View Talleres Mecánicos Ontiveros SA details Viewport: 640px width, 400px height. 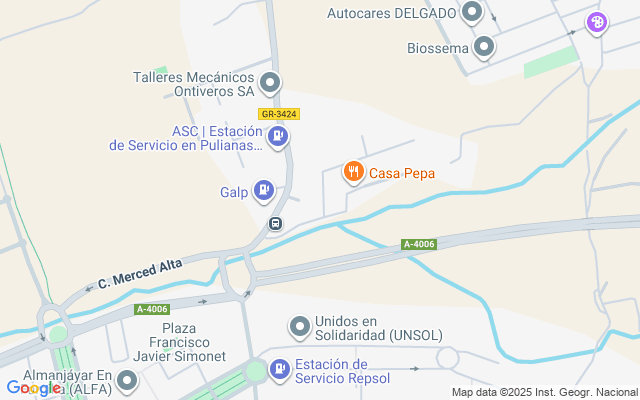[x=269, y=82]
